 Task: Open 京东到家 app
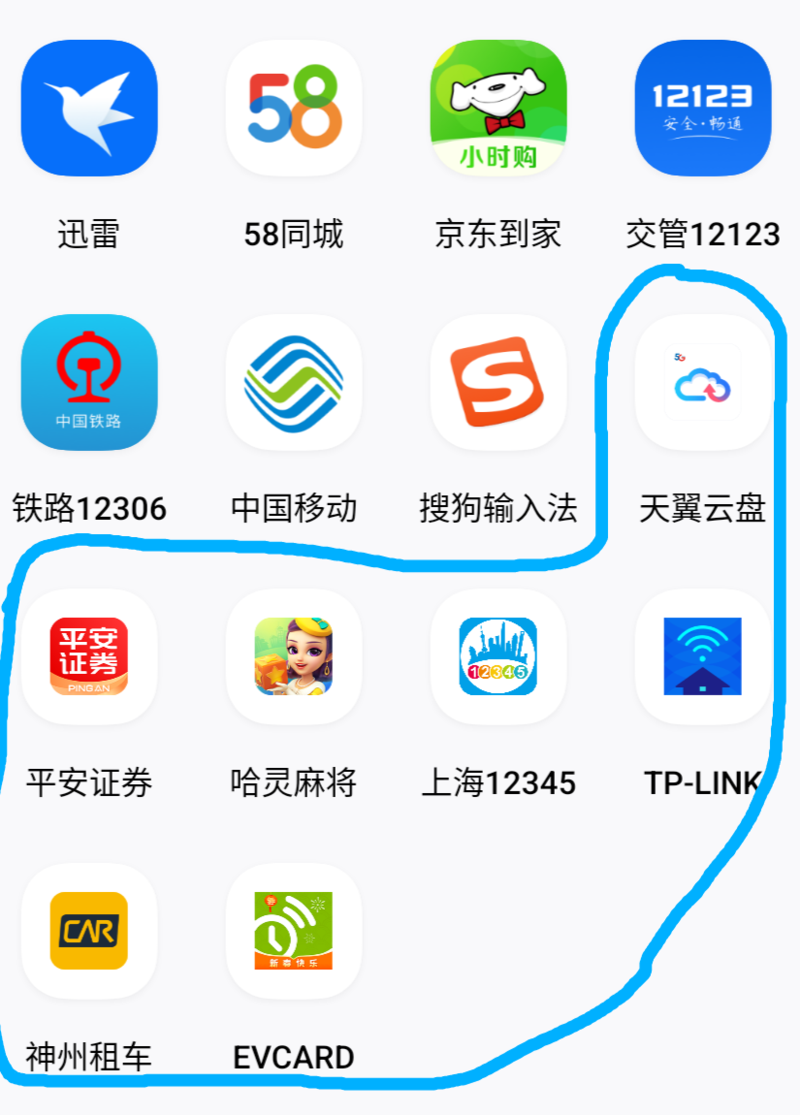tap(498, 108)
